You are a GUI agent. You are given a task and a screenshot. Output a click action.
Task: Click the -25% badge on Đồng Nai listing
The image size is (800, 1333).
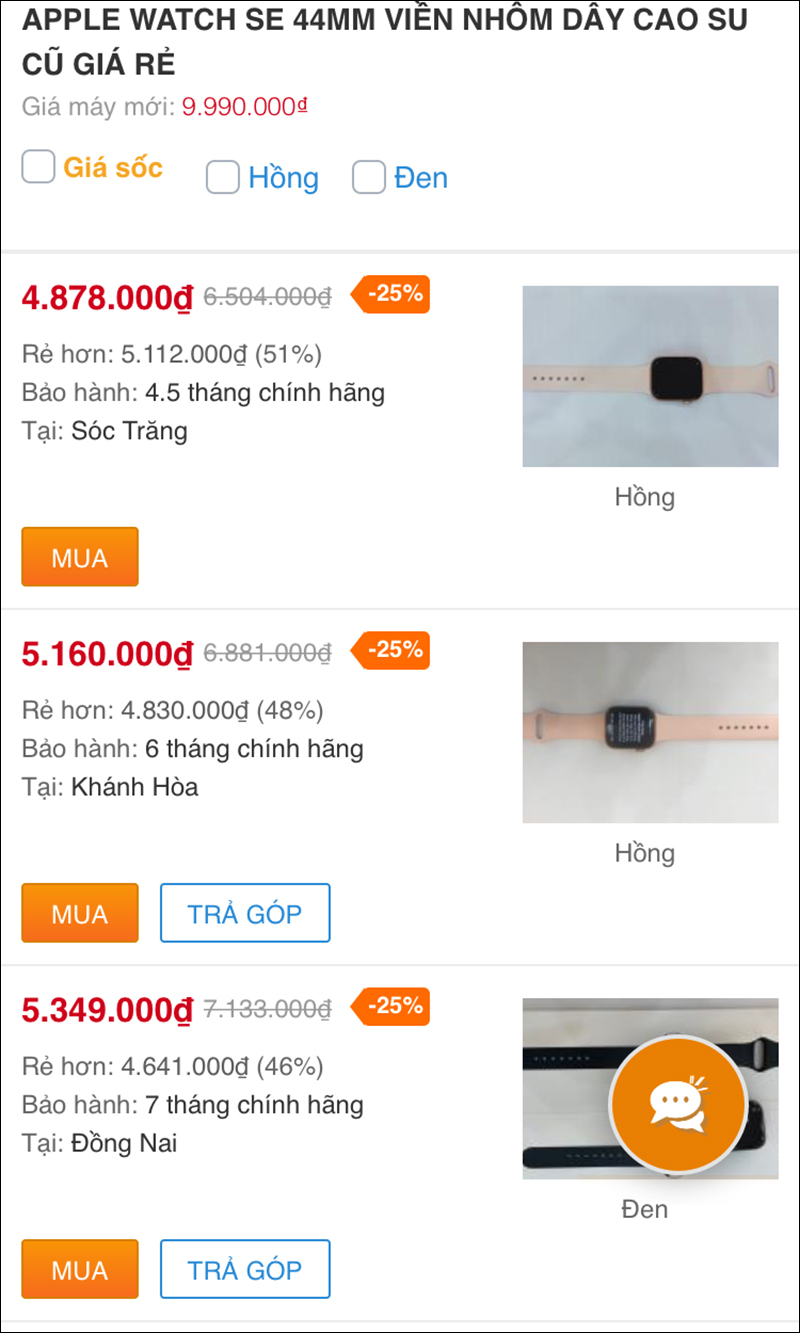[x=392, y=1007]
